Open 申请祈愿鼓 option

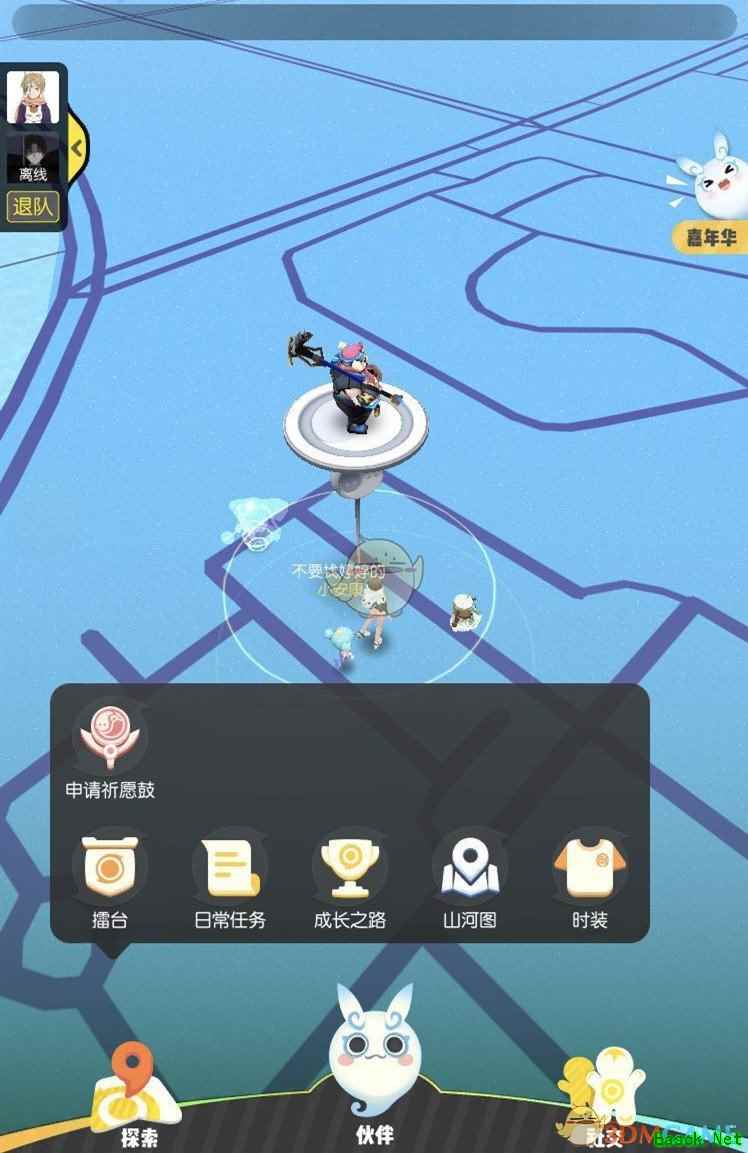[110, 740]
